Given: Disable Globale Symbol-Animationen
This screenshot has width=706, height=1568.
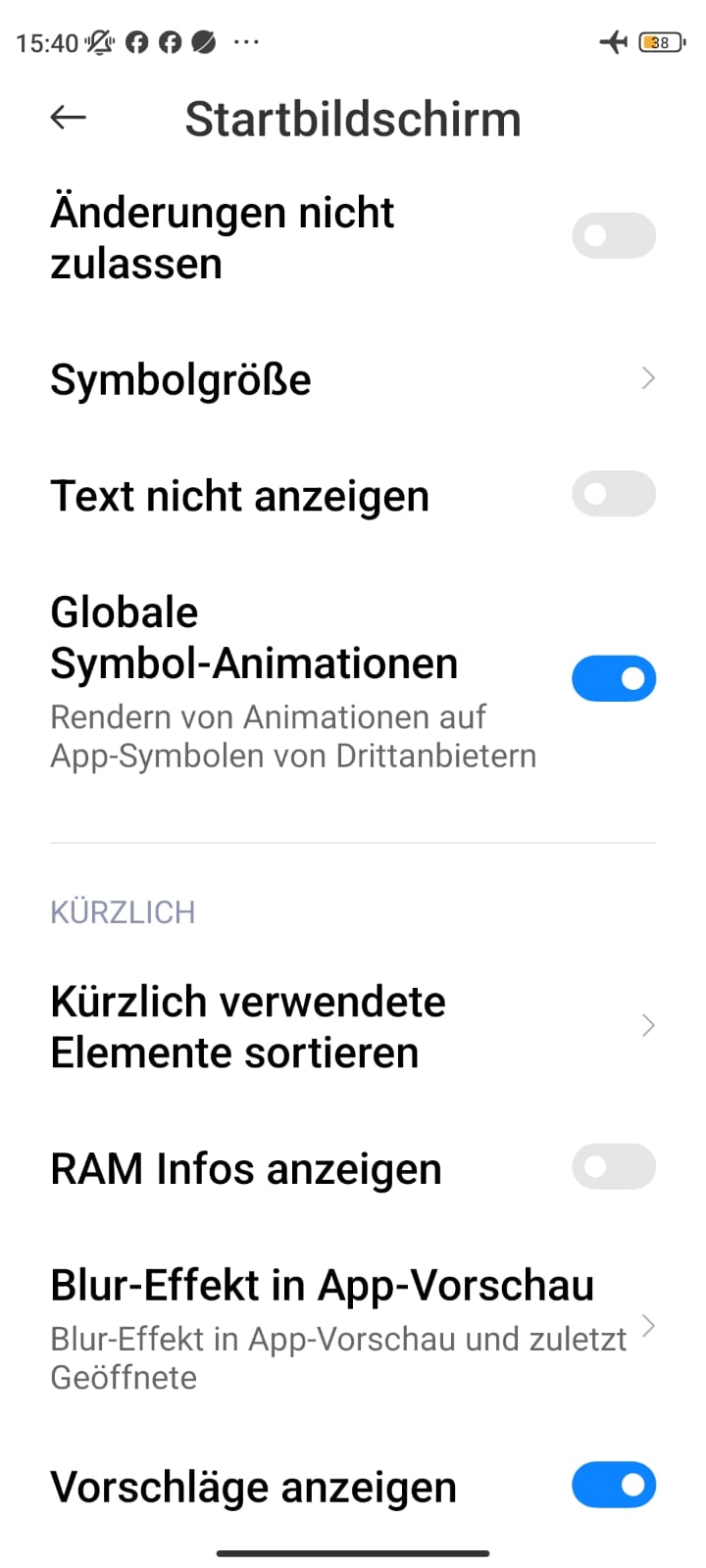Looking at the screenshot, I should [x=614, y=679].
